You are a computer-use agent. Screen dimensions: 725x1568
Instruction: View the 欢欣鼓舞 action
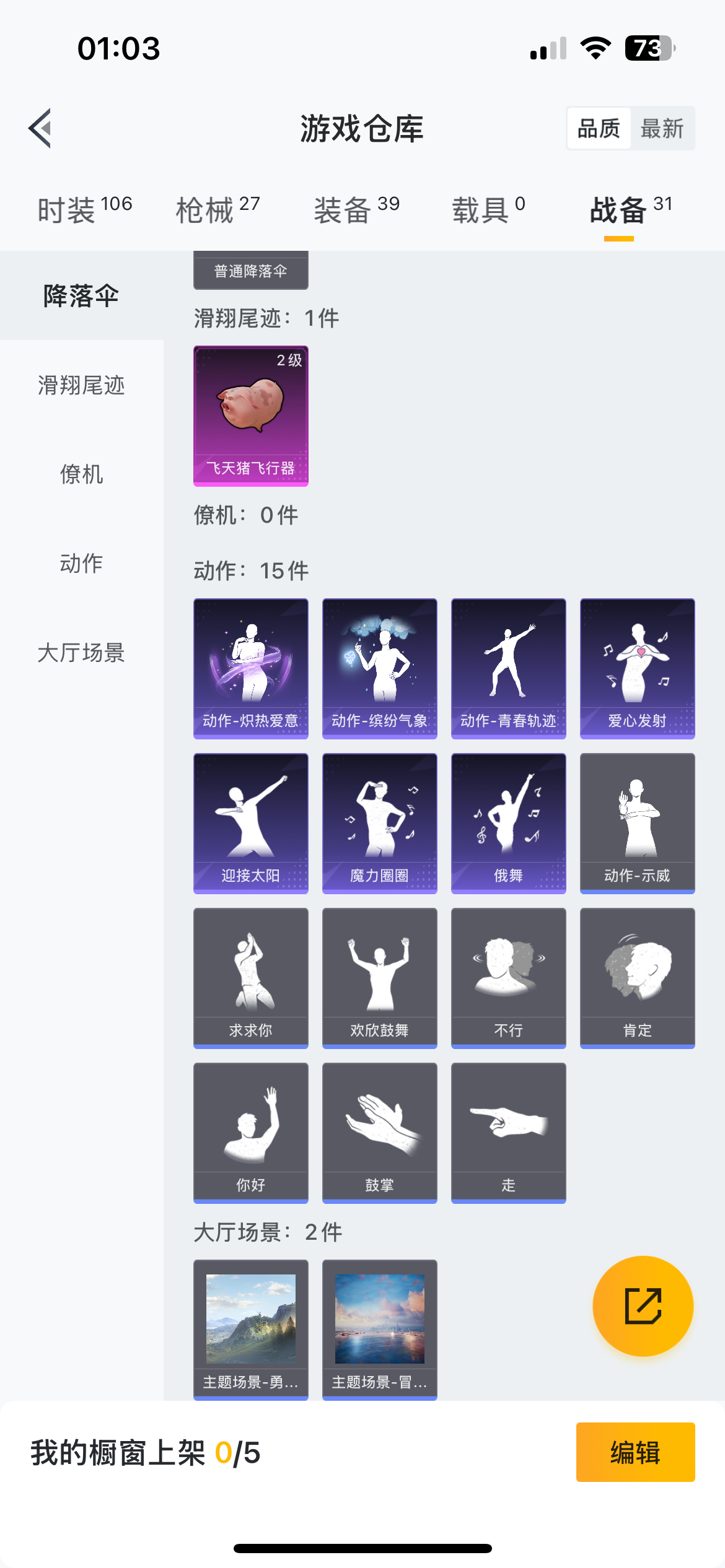pos(379,978)
